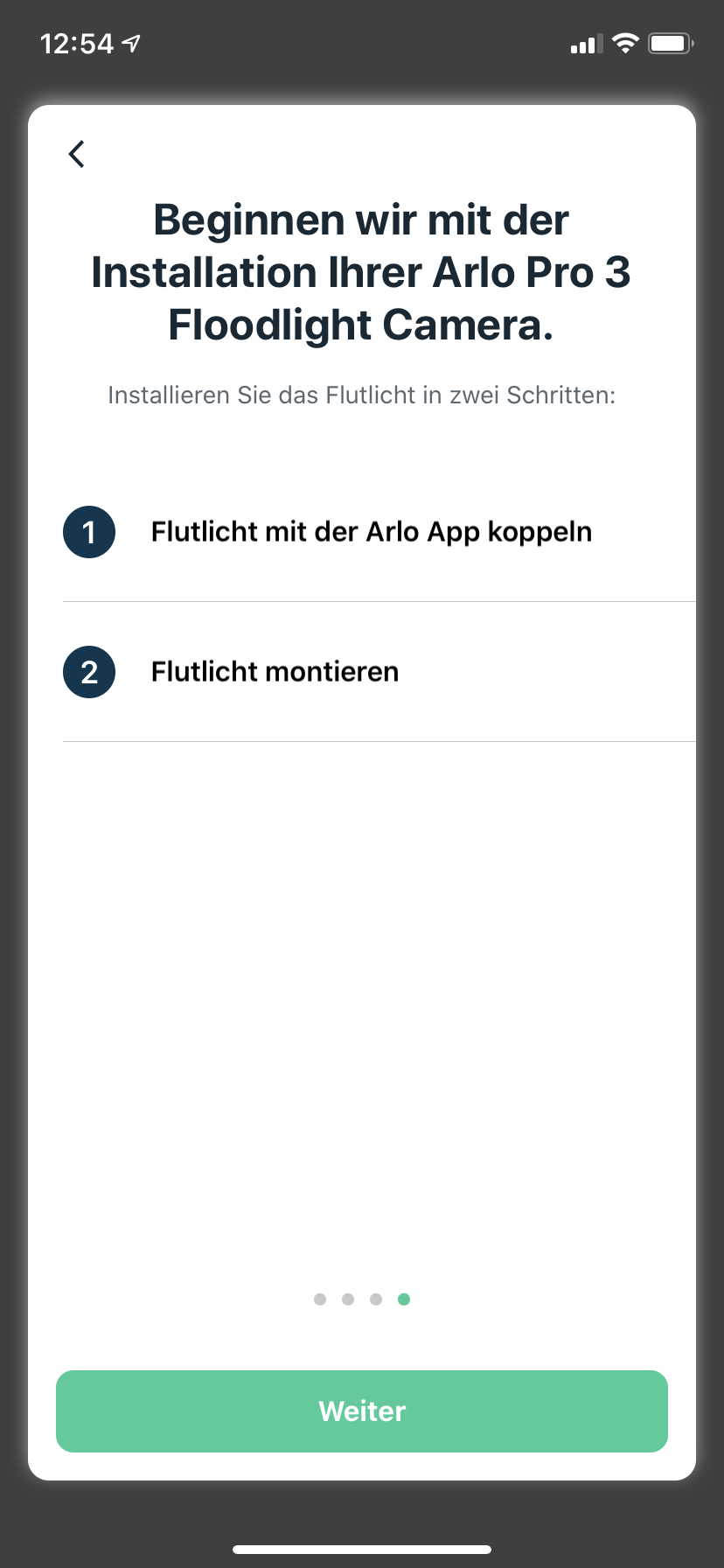Viewport: 724px width, 1568px height.
Task: Tap the green Weiter button
Action: click(362, 1410)
